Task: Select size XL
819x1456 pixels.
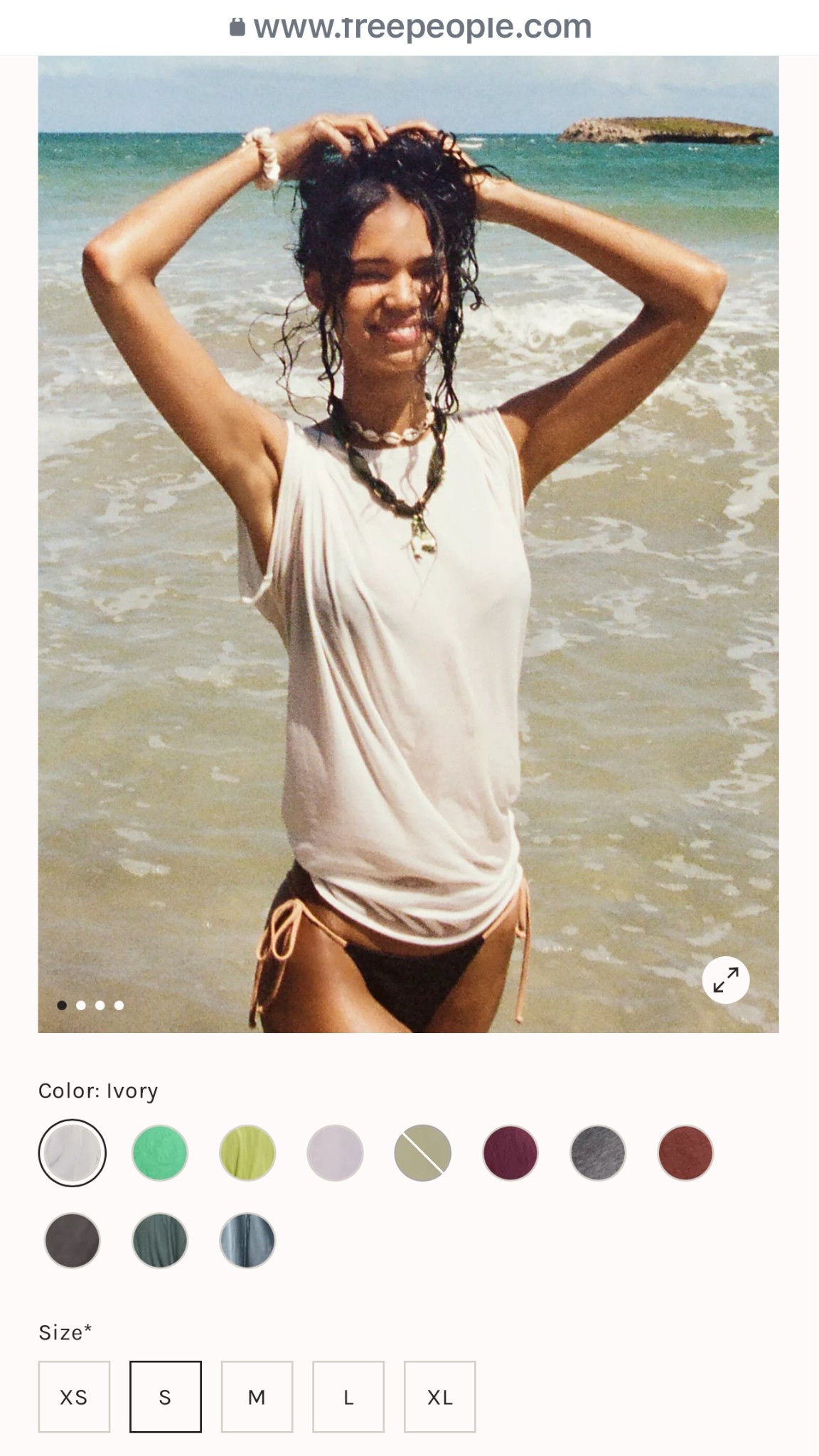Action: coord(440,1396)
